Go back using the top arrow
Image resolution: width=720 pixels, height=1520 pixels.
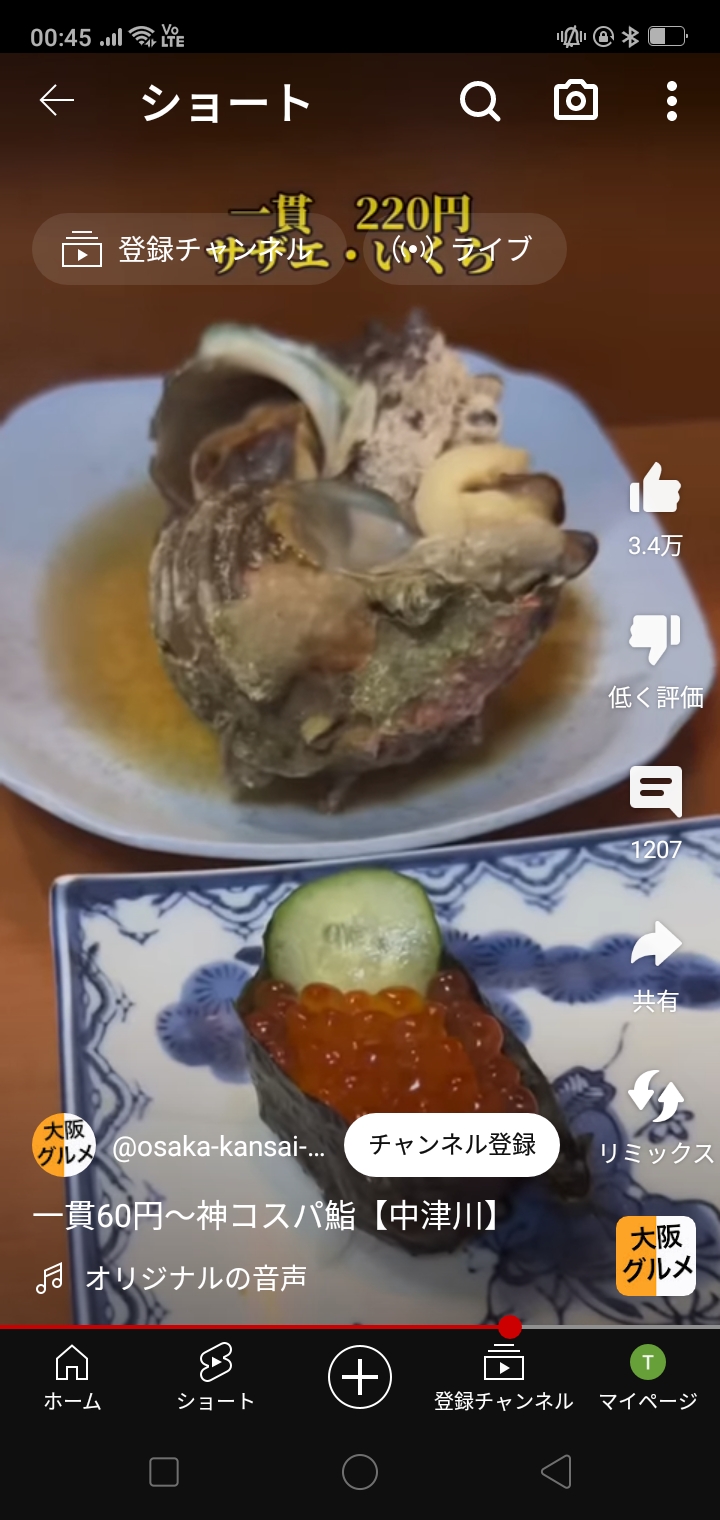(x=57, y=101)
